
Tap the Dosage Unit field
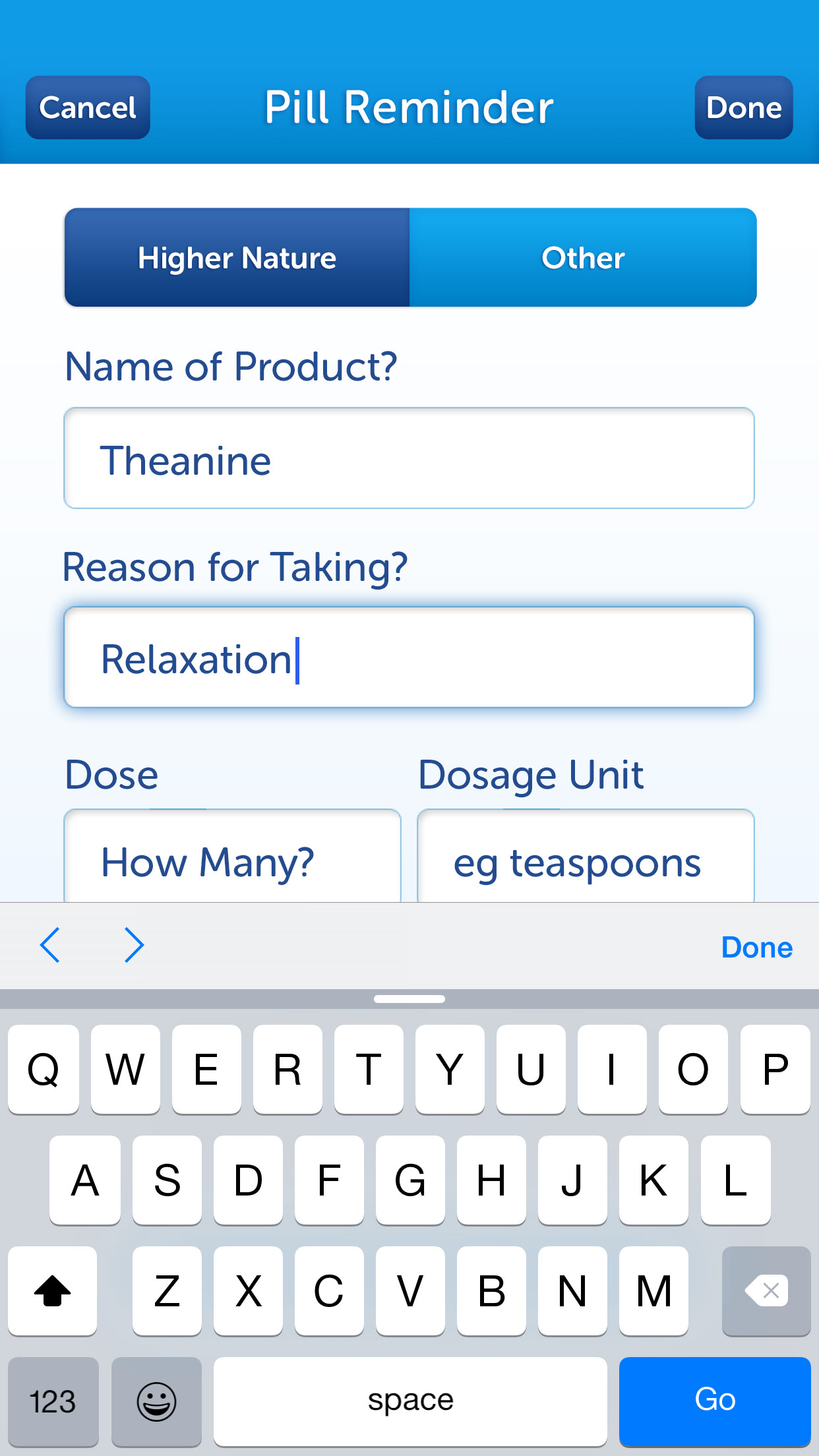tap(586, 856)
